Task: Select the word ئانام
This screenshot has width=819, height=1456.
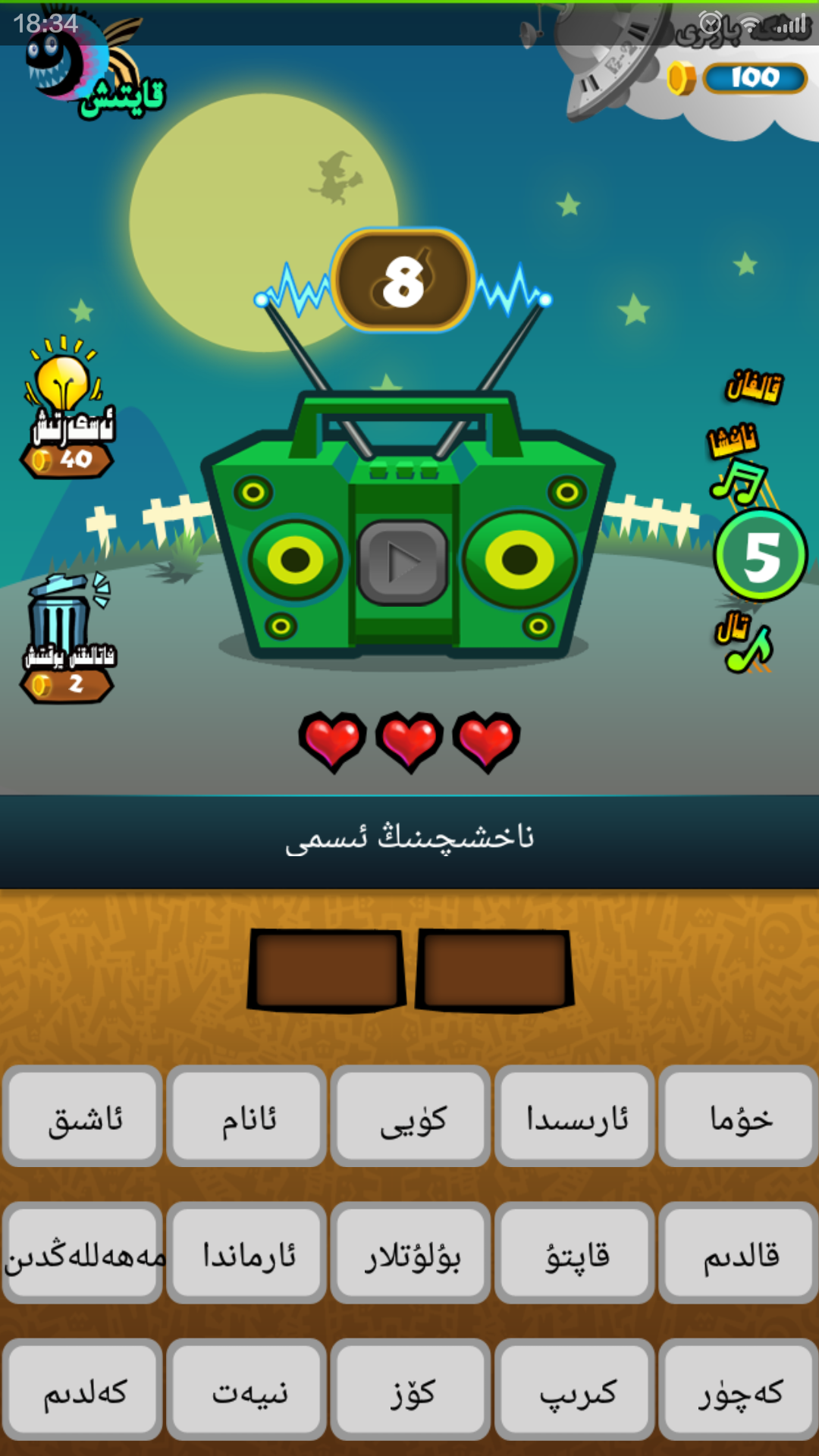Action: [x=246, y=1116]
